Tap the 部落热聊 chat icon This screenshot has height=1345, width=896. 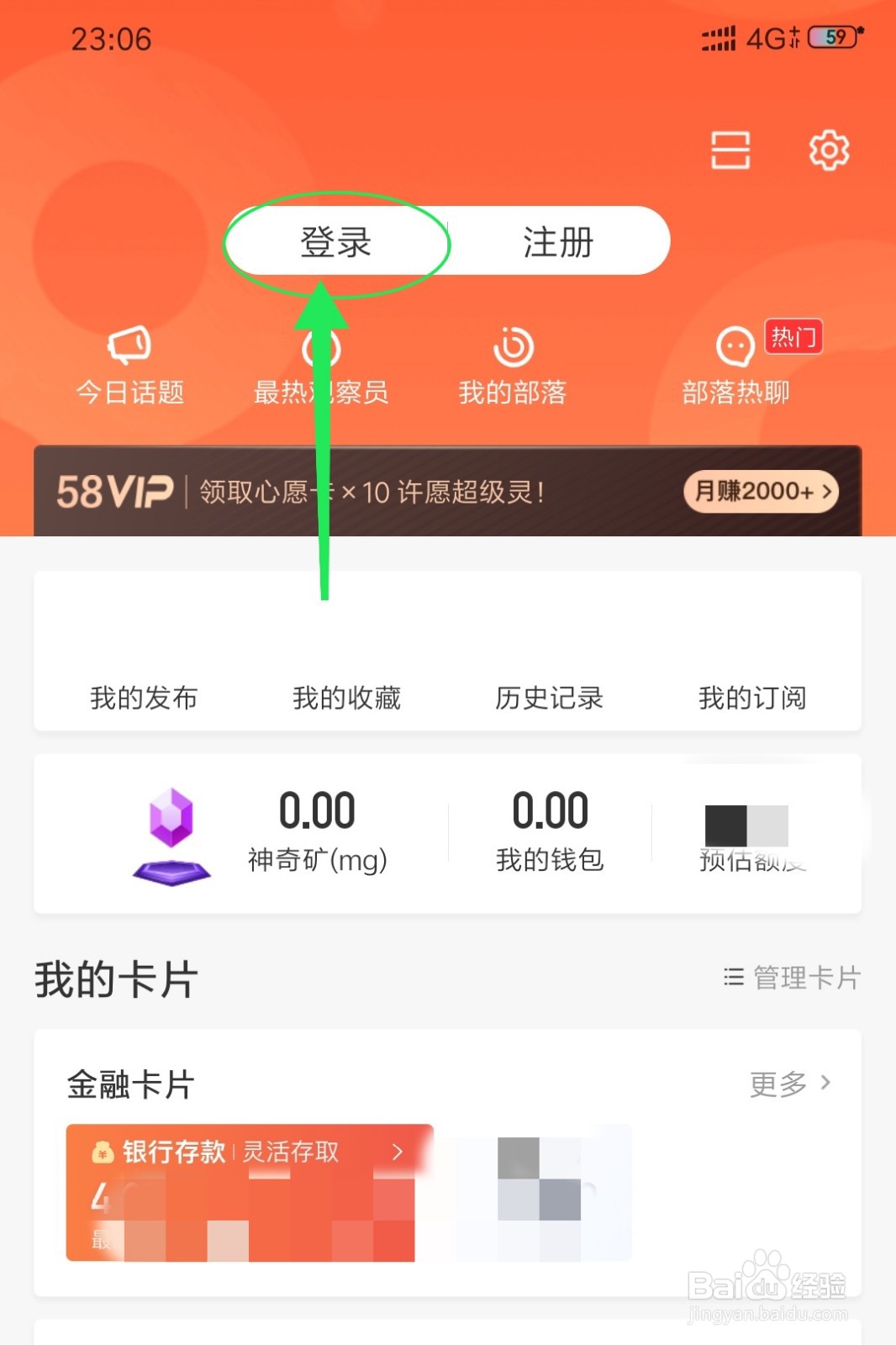pyautogui.click(x=734, y=346)
